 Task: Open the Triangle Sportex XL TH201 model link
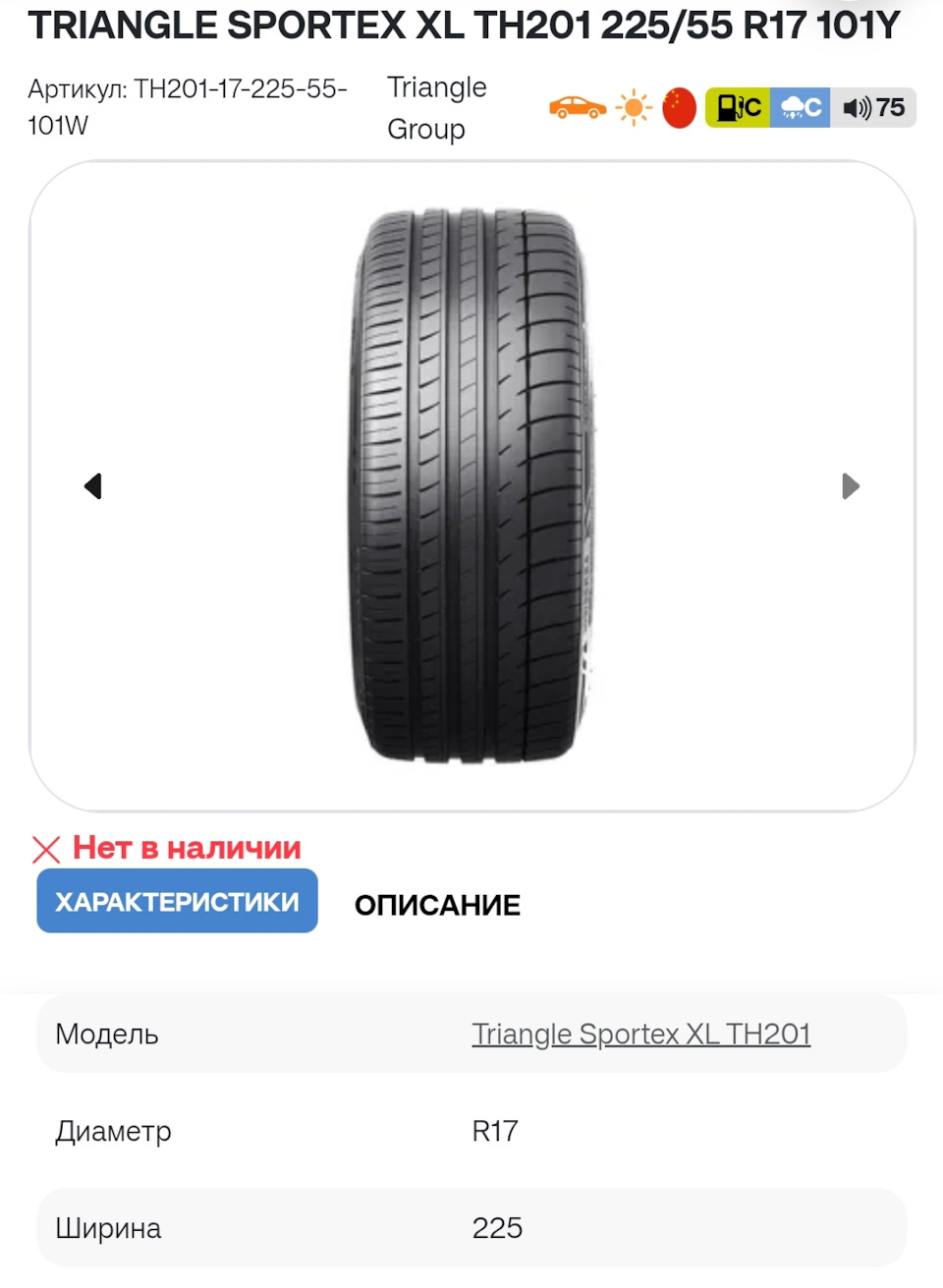click(x=640, y=1034)
